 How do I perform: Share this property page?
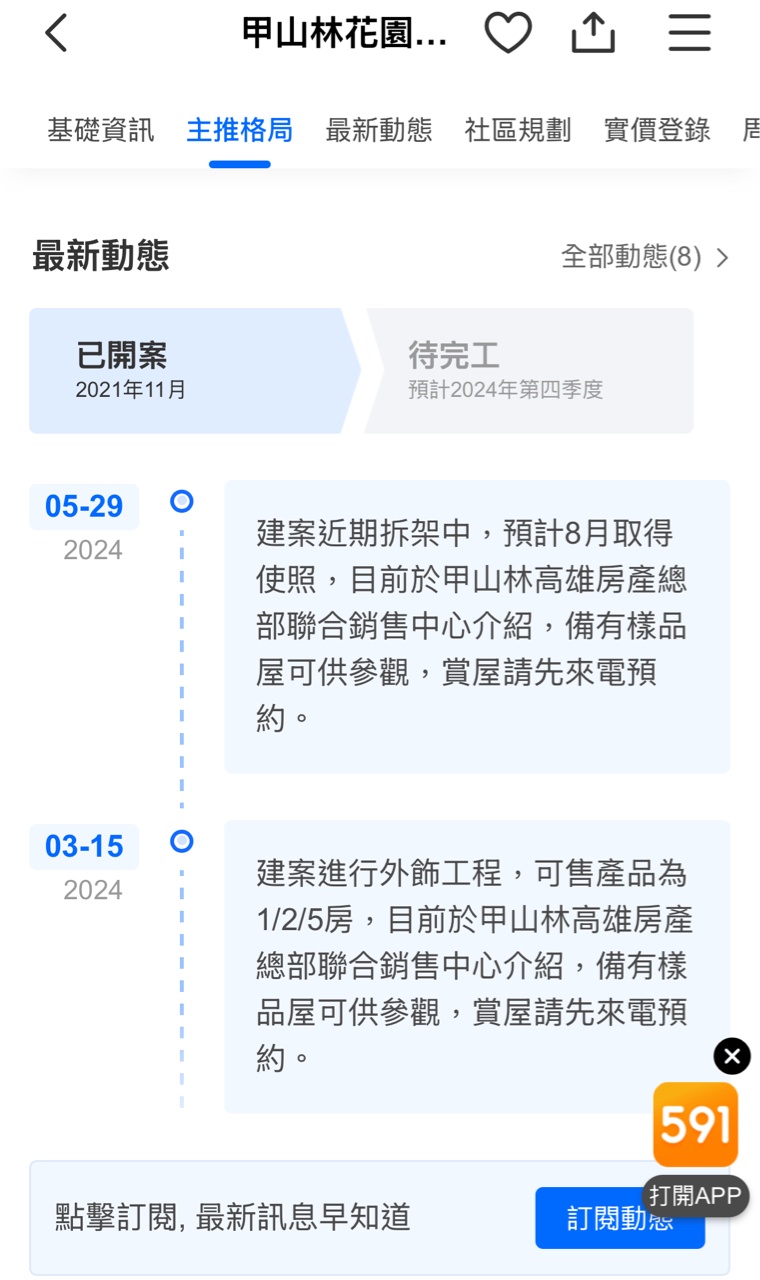point(593,34)
